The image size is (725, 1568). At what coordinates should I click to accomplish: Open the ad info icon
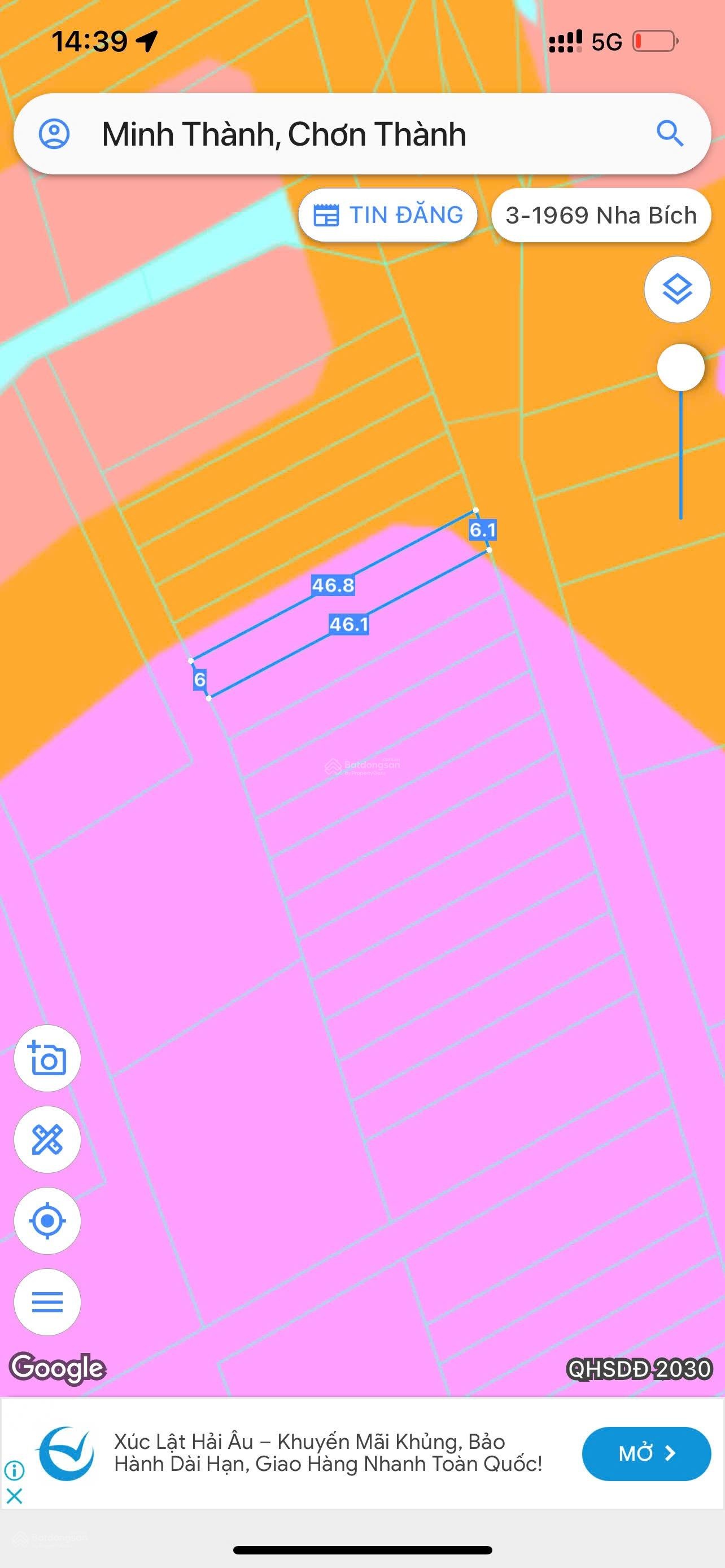coord(14,1470)
